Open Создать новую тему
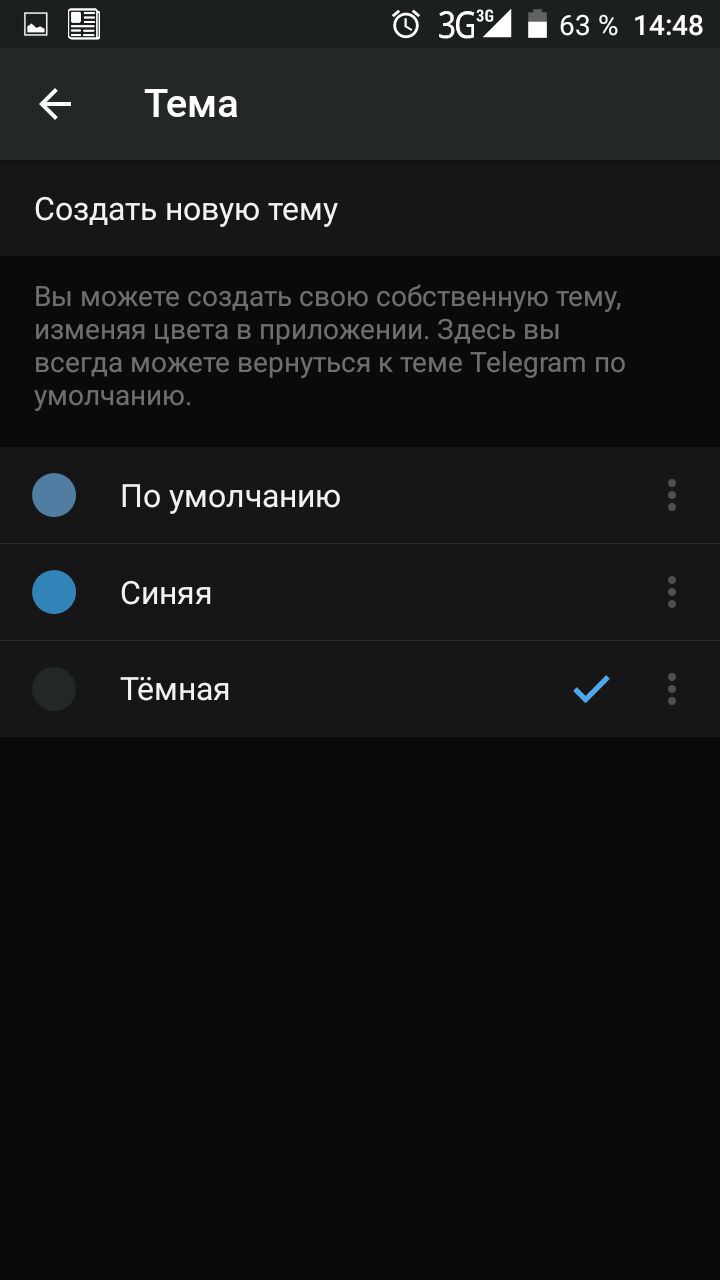Image resolution: width=720 pixels, height=1280 pixels. coord(186,210)
